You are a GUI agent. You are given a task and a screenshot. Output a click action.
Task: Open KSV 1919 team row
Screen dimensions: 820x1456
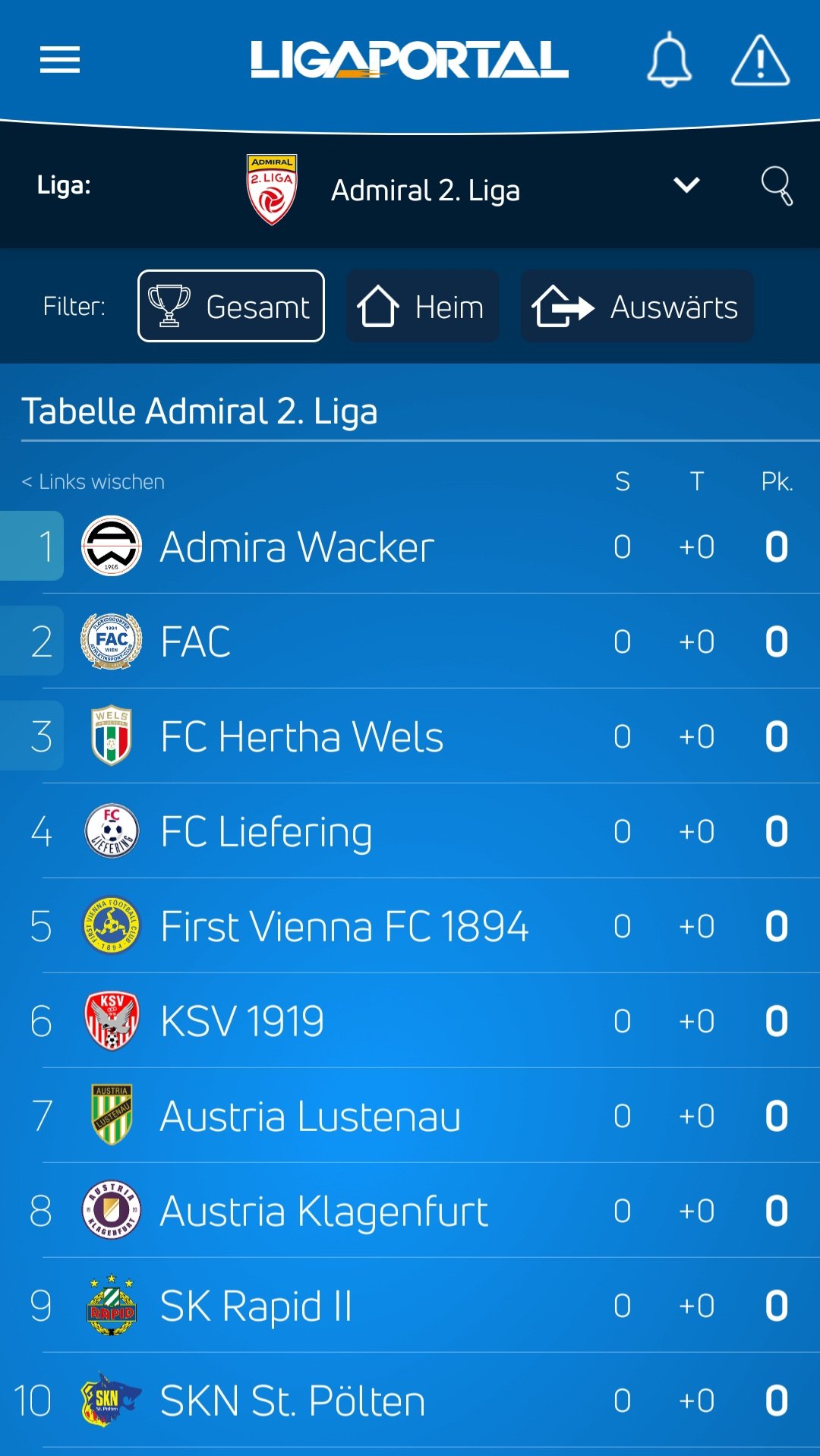click(x=410, y=1021)
